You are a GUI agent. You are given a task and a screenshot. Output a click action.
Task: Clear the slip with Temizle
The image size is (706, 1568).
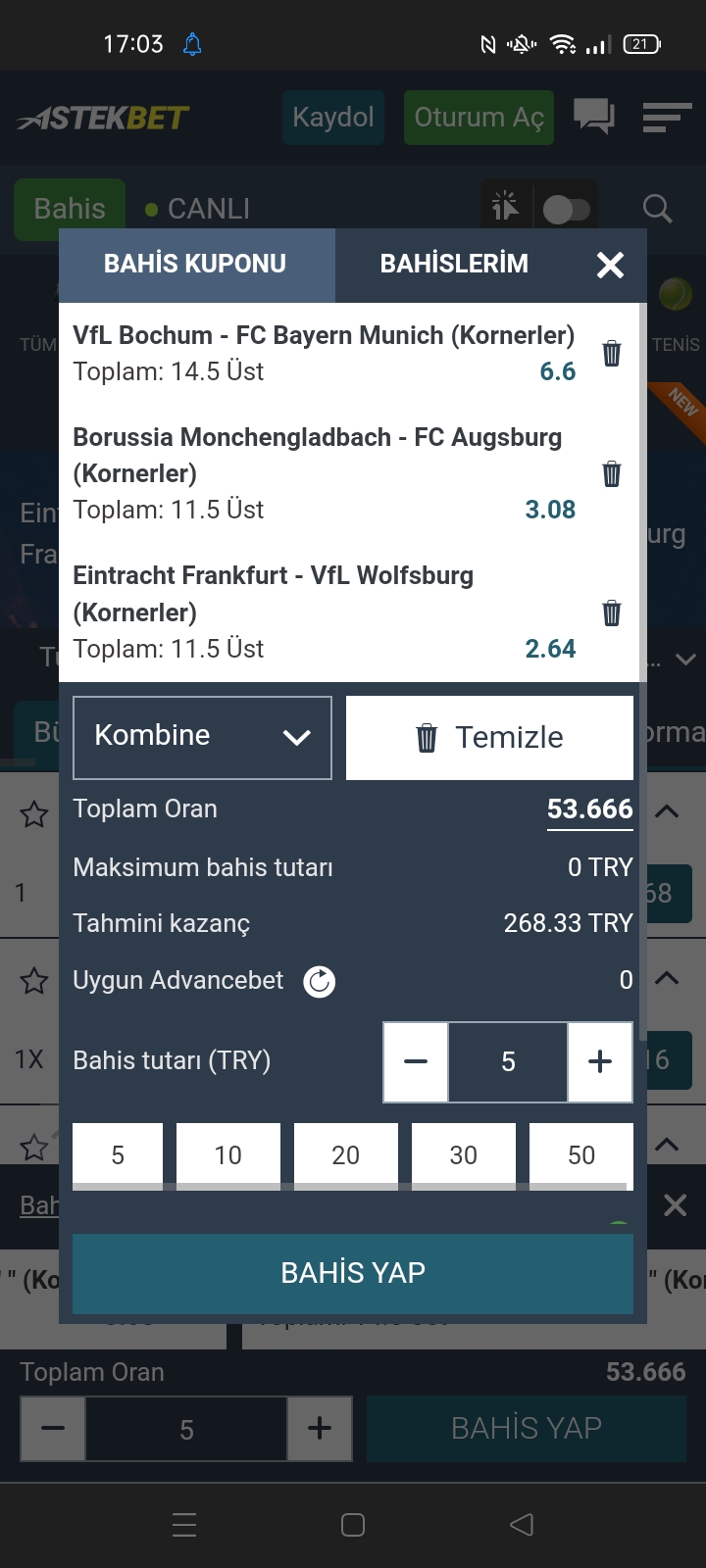489,737
